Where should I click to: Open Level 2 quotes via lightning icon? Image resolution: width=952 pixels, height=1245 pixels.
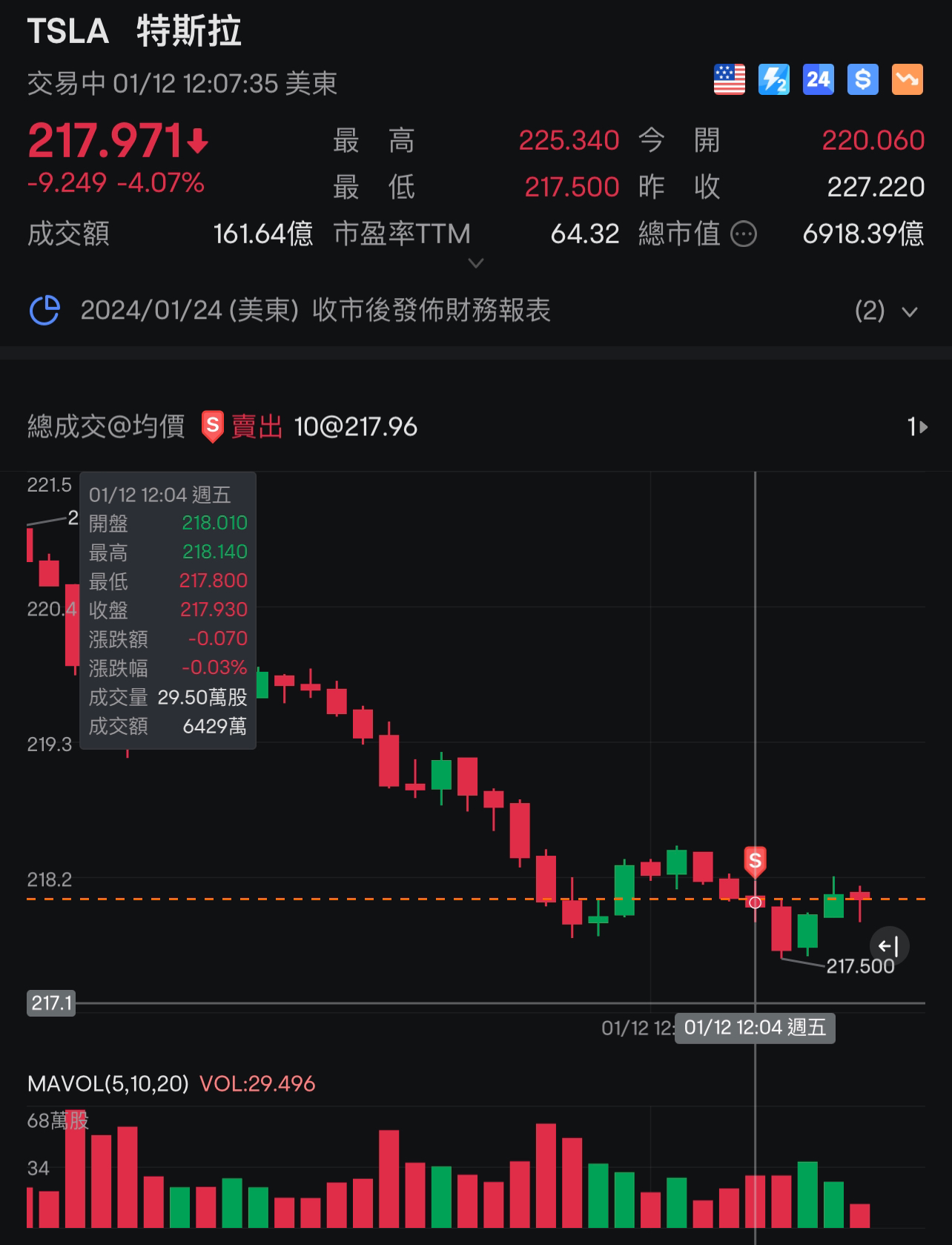click(x=774, y=79)
